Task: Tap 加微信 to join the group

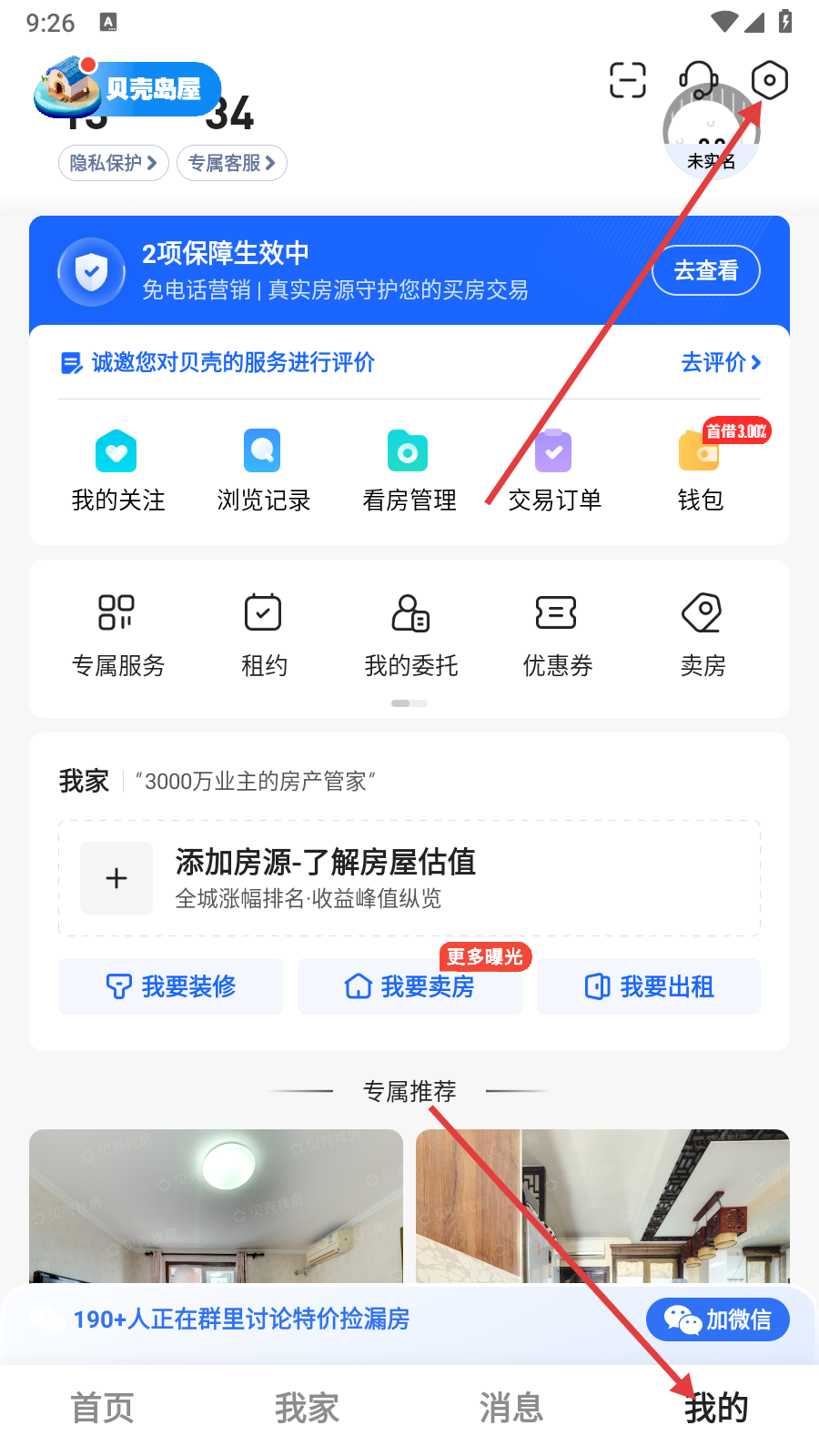Action: [717, 1319]
